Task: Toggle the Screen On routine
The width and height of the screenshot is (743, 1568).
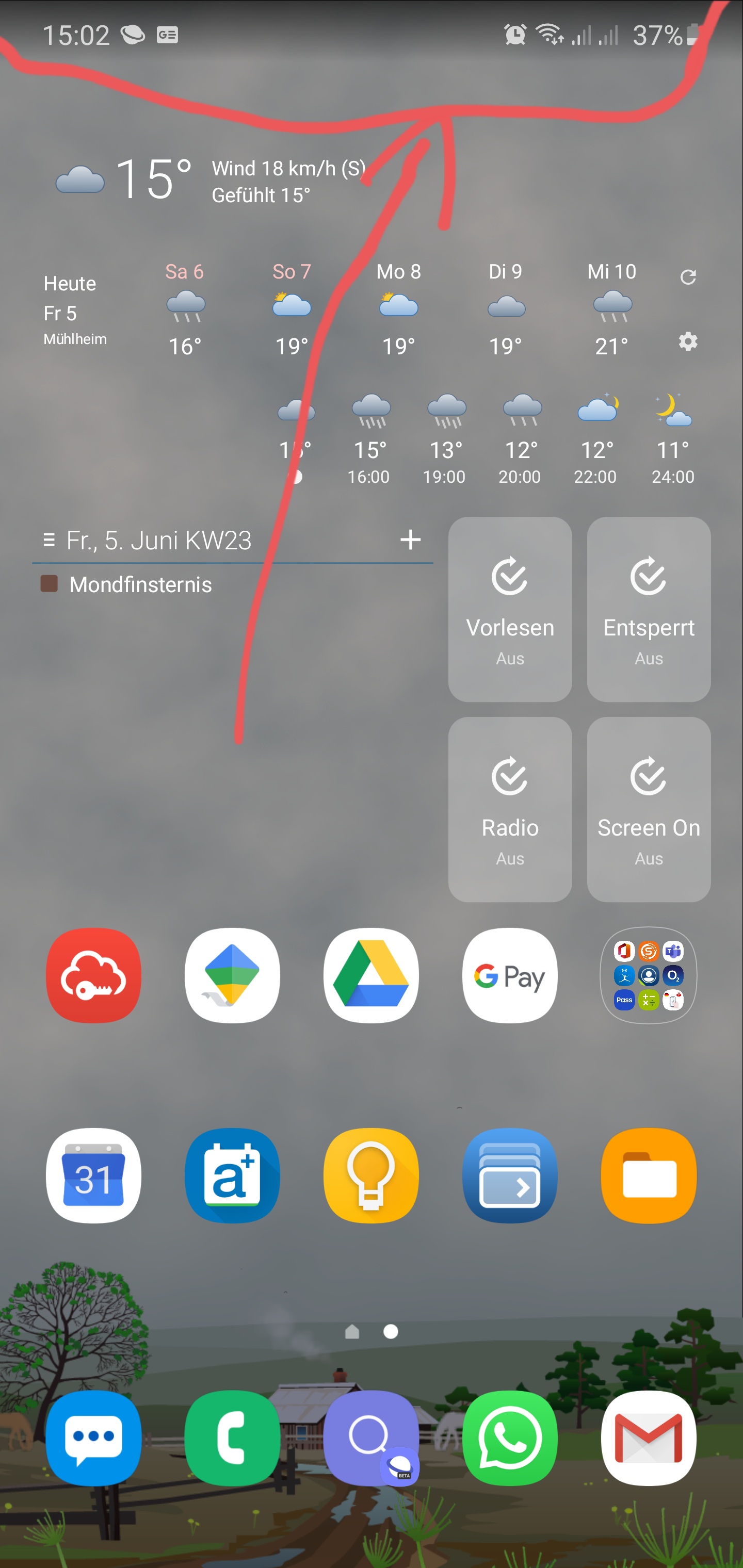Action: (648, 809)
